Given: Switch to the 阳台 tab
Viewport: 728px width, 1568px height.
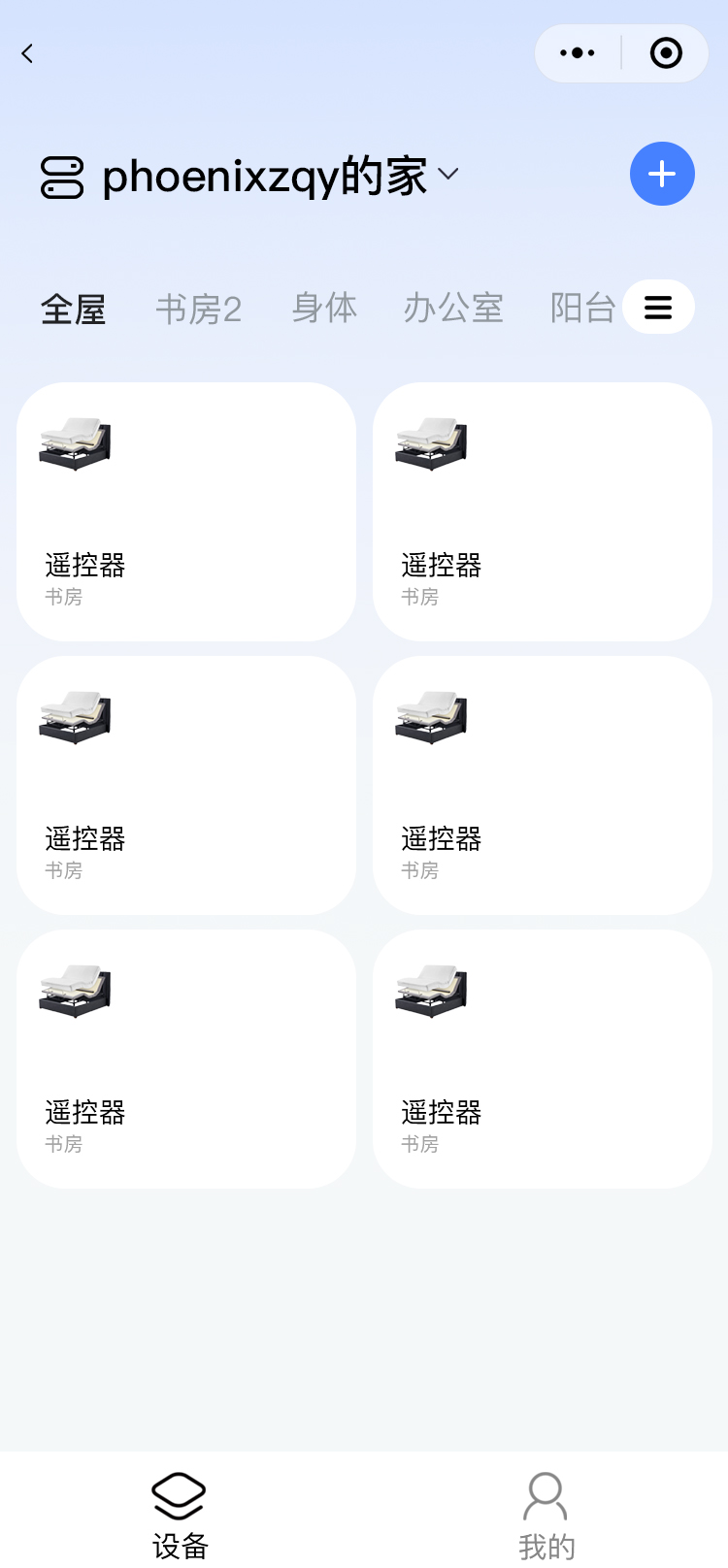Looking at the screenshot, I should [581, 308].
